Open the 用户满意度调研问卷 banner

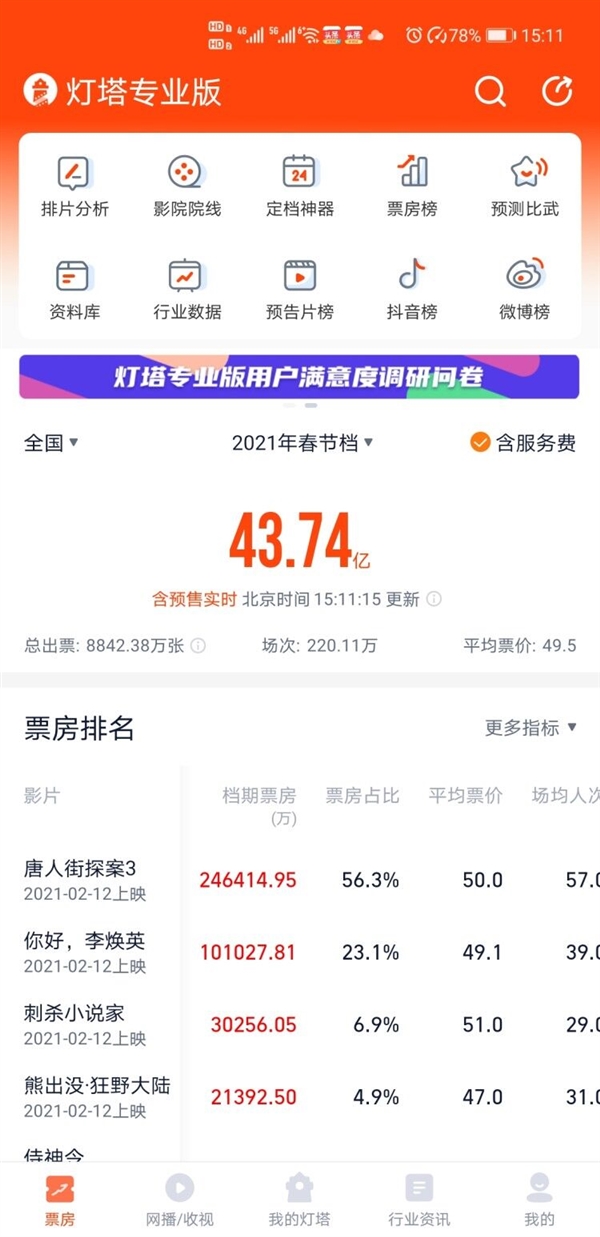299,377
